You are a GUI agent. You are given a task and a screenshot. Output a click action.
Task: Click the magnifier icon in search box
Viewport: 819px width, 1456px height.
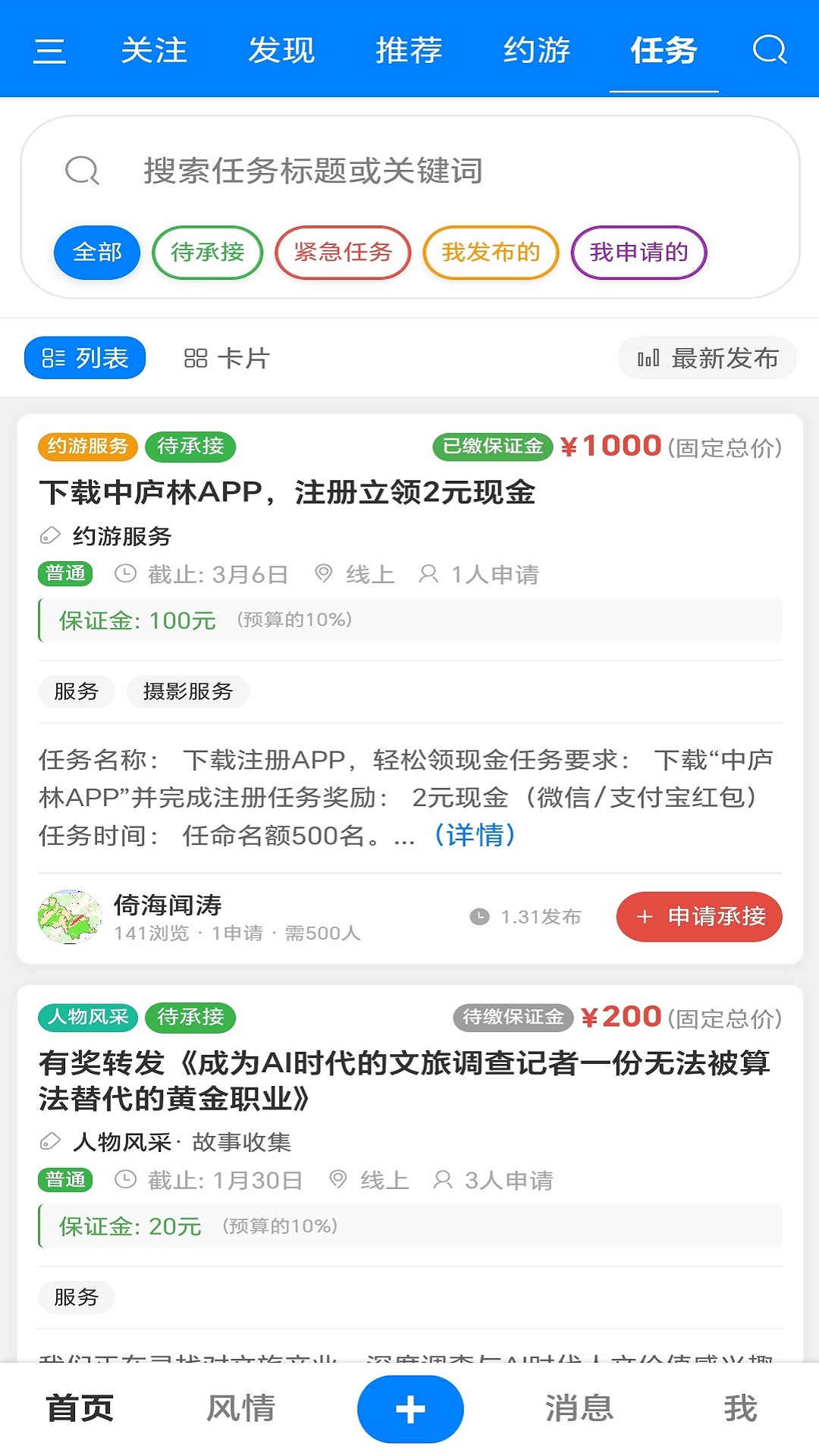pyautogui.click(x=83, y=171)
